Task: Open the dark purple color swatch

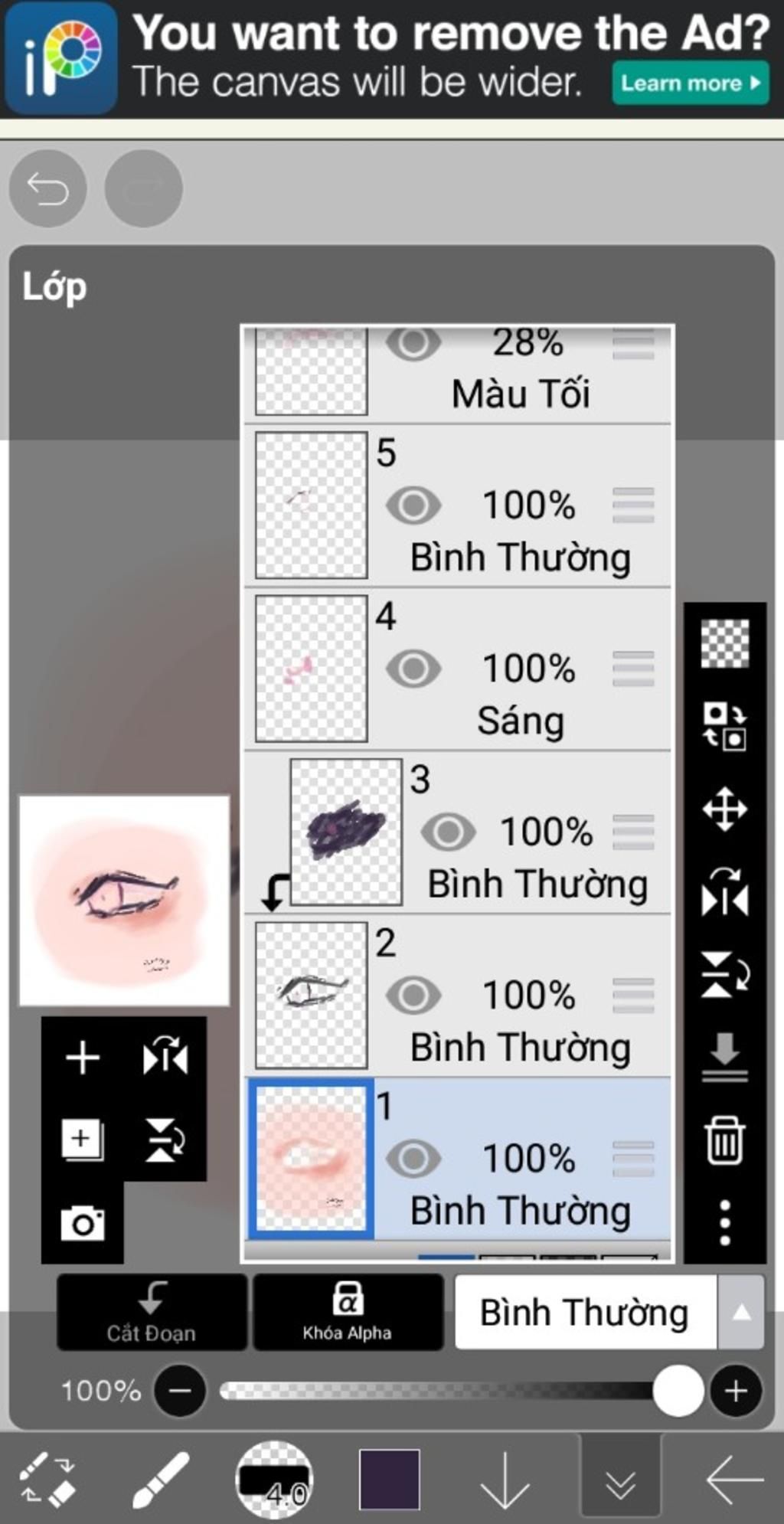Action: coord(389,1479)
